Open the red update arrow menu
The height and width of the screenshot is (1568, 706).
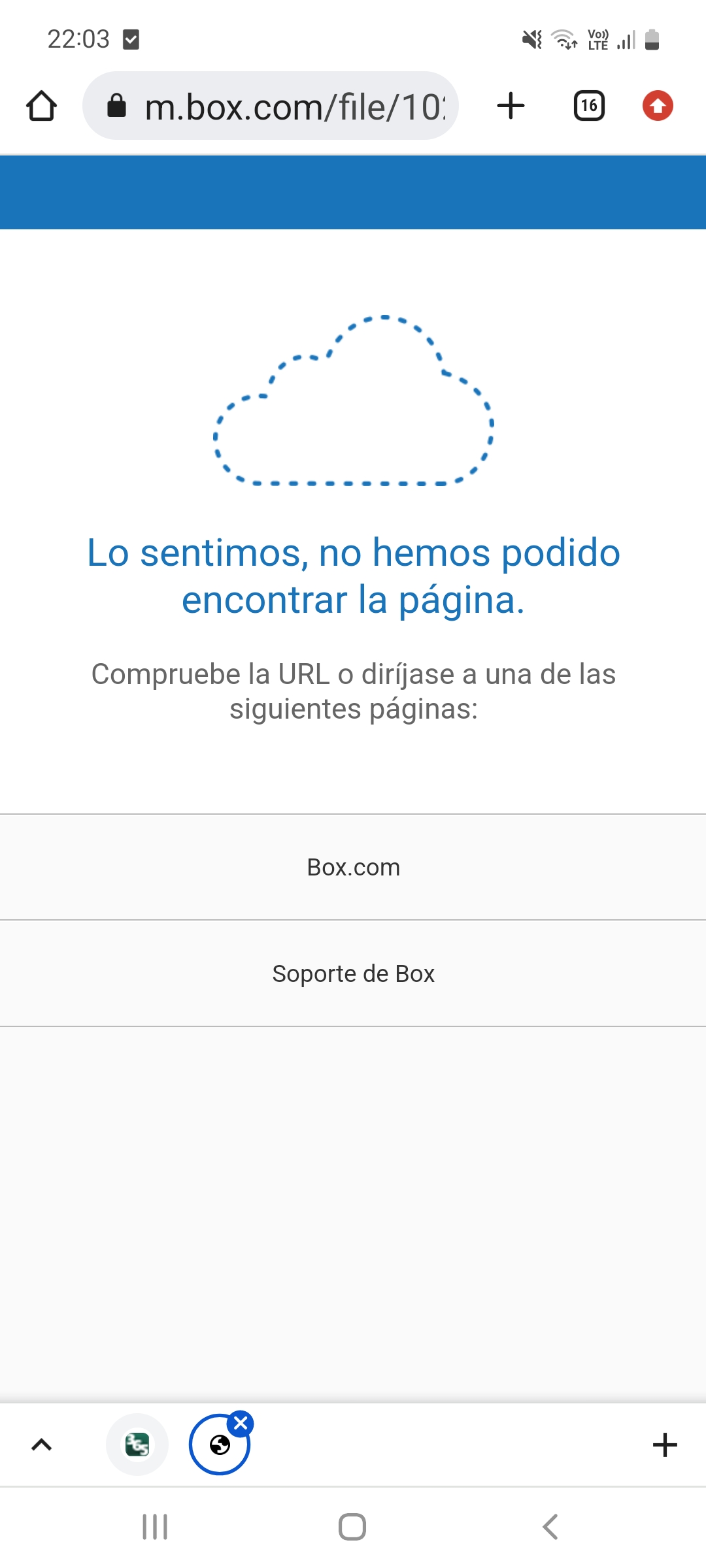tap(658, 106)
